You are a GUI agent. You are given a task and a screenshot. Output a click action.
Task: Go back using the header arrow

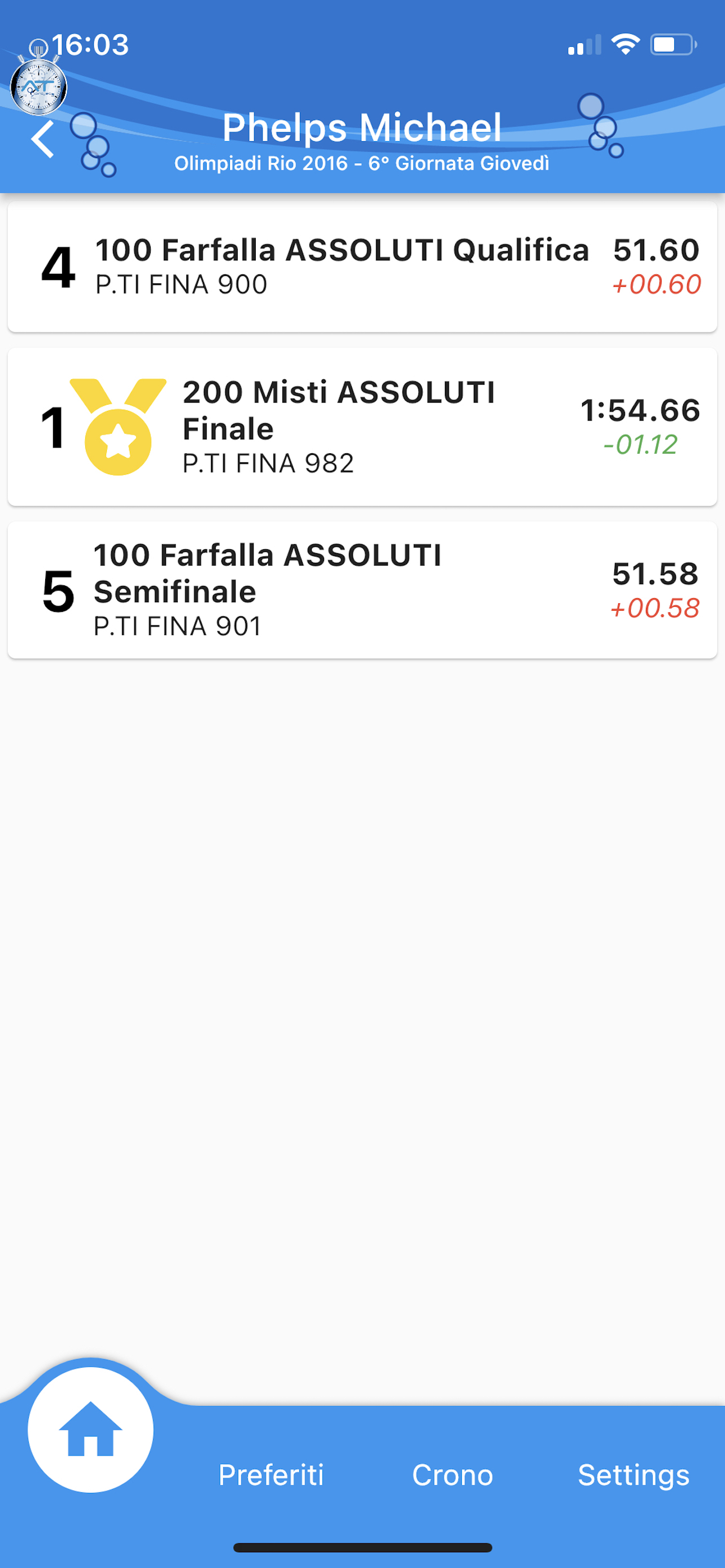coord(42,139)
